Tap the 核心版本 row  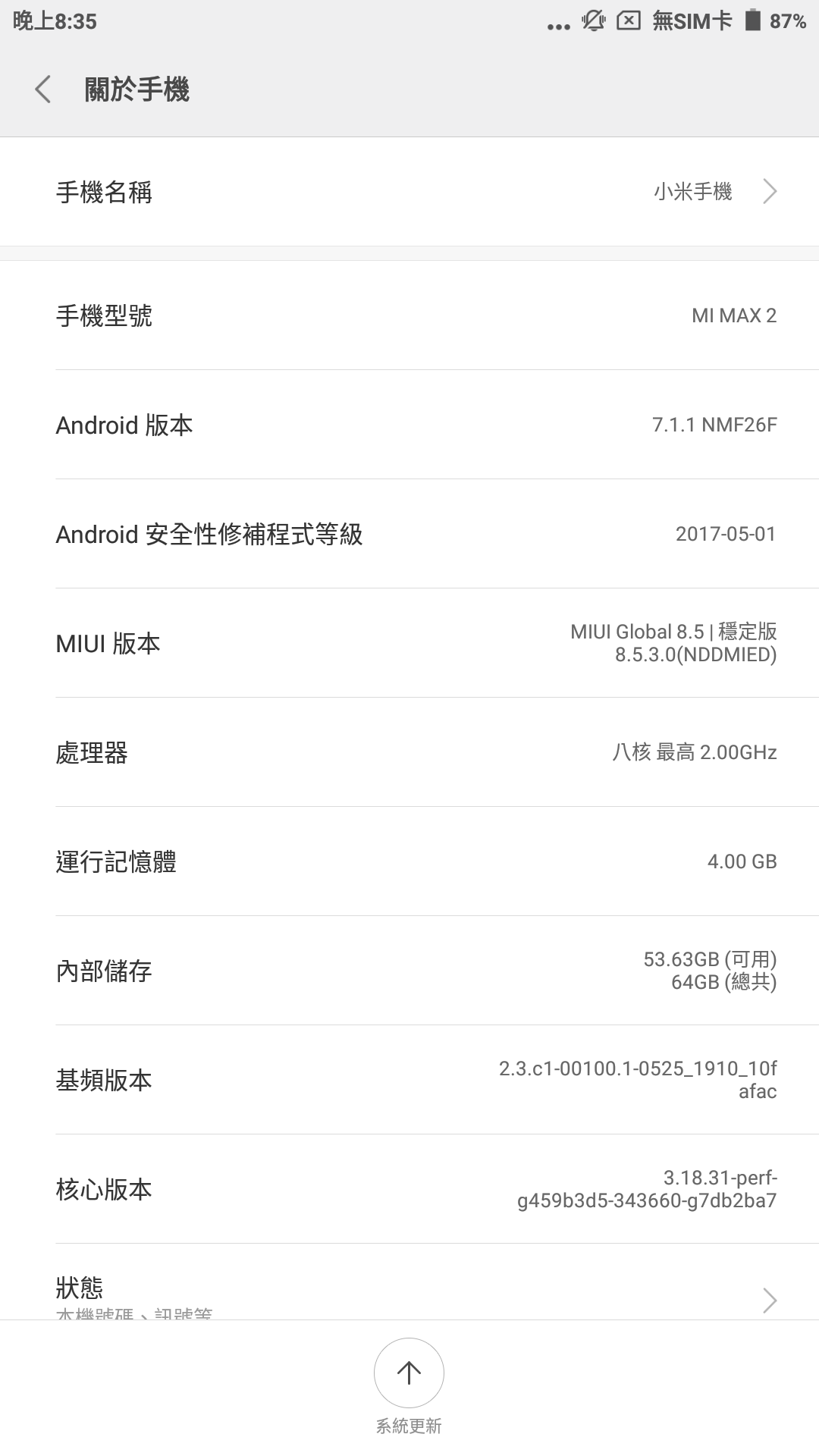[409, 1189]
